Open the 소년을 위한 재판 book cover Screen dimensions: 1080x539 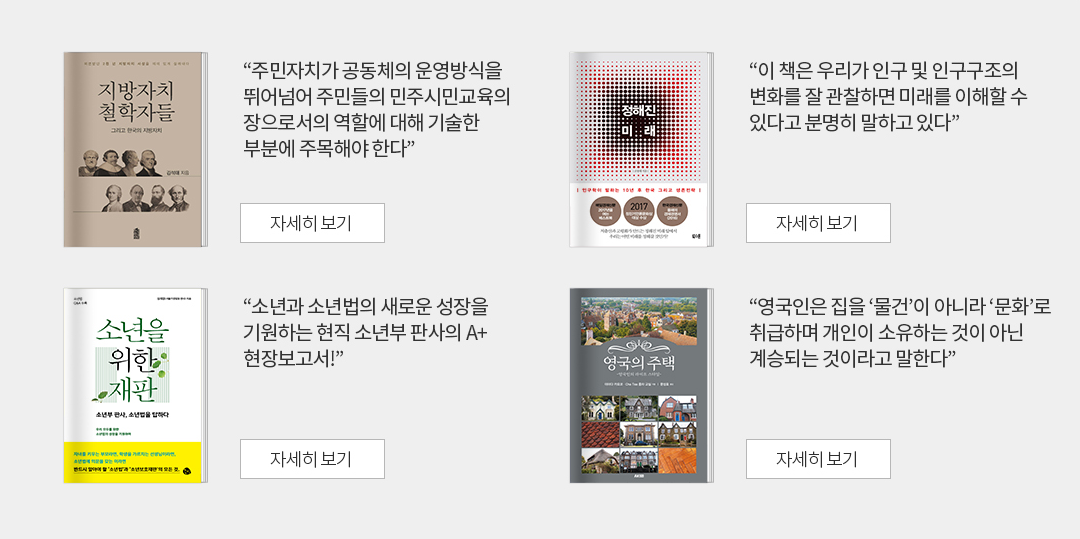135,386
